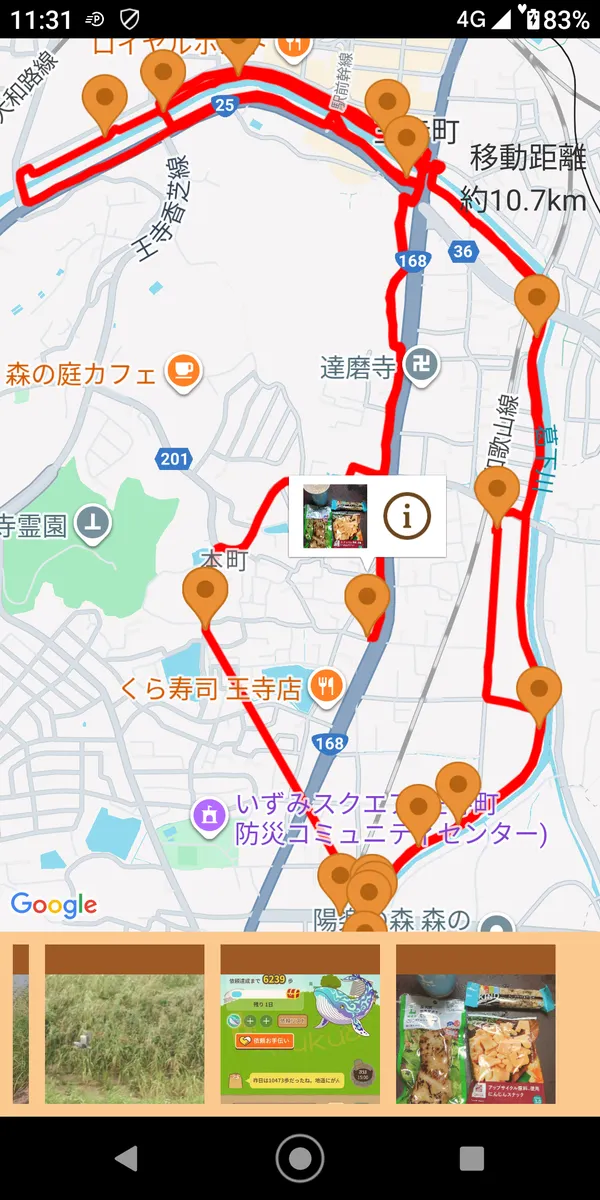The width and height of the screenshot is (600, 1200).
Task: Return to the home screen
Action: 300,1159
